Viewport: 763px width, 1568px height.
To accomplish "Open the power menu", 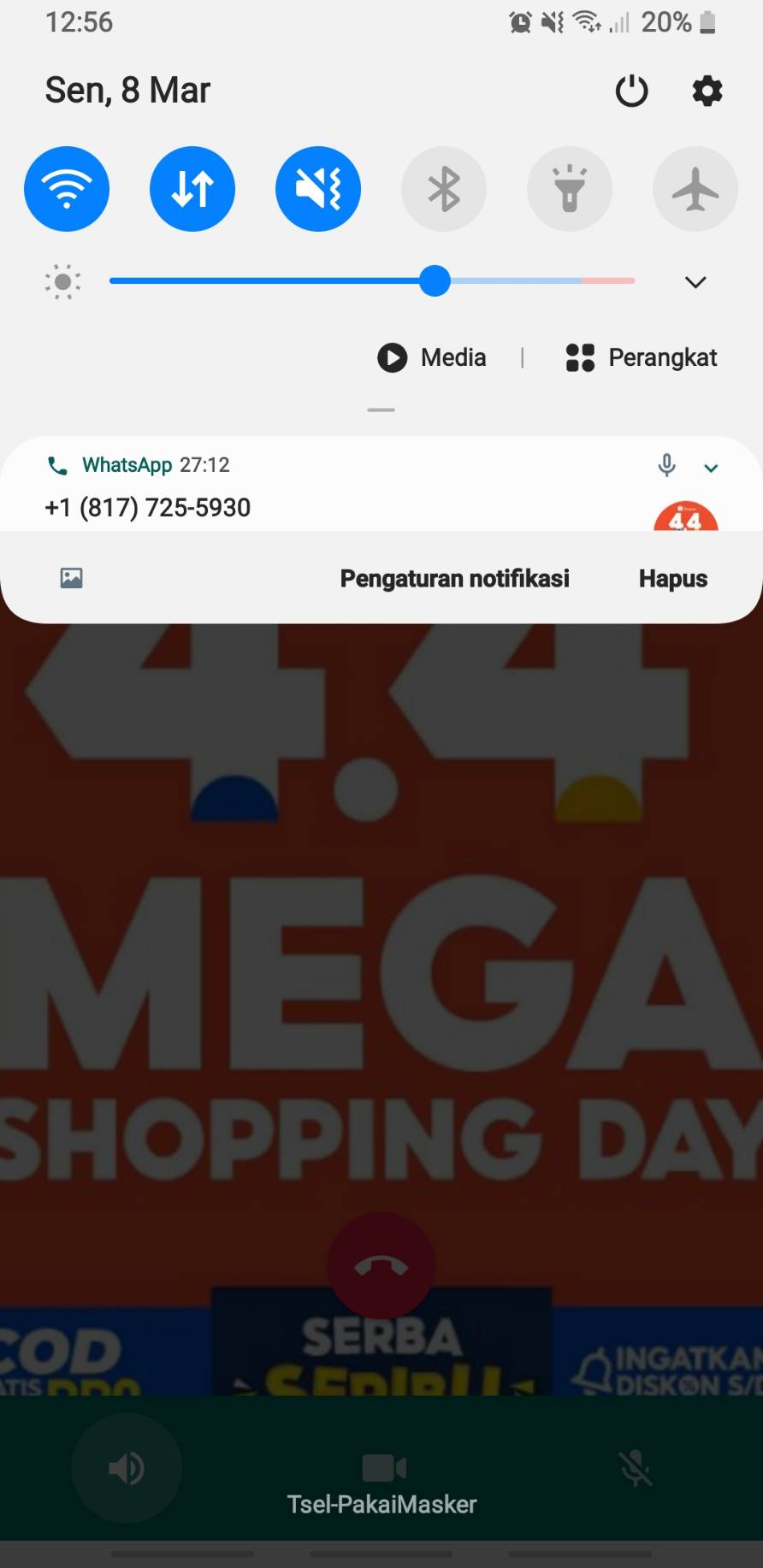I will pos(631,91).
